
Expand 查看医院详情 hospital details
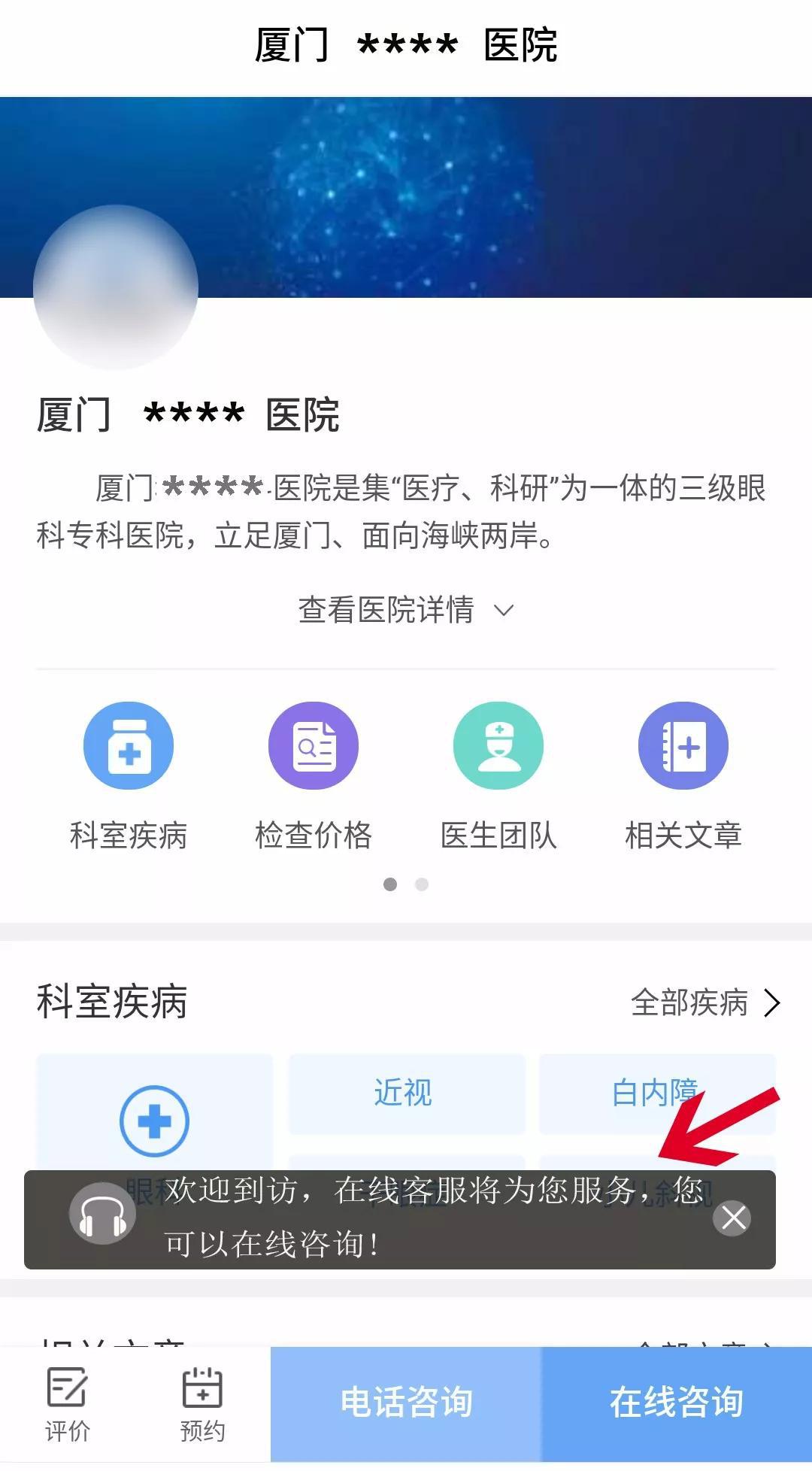(x=406, y=610)
